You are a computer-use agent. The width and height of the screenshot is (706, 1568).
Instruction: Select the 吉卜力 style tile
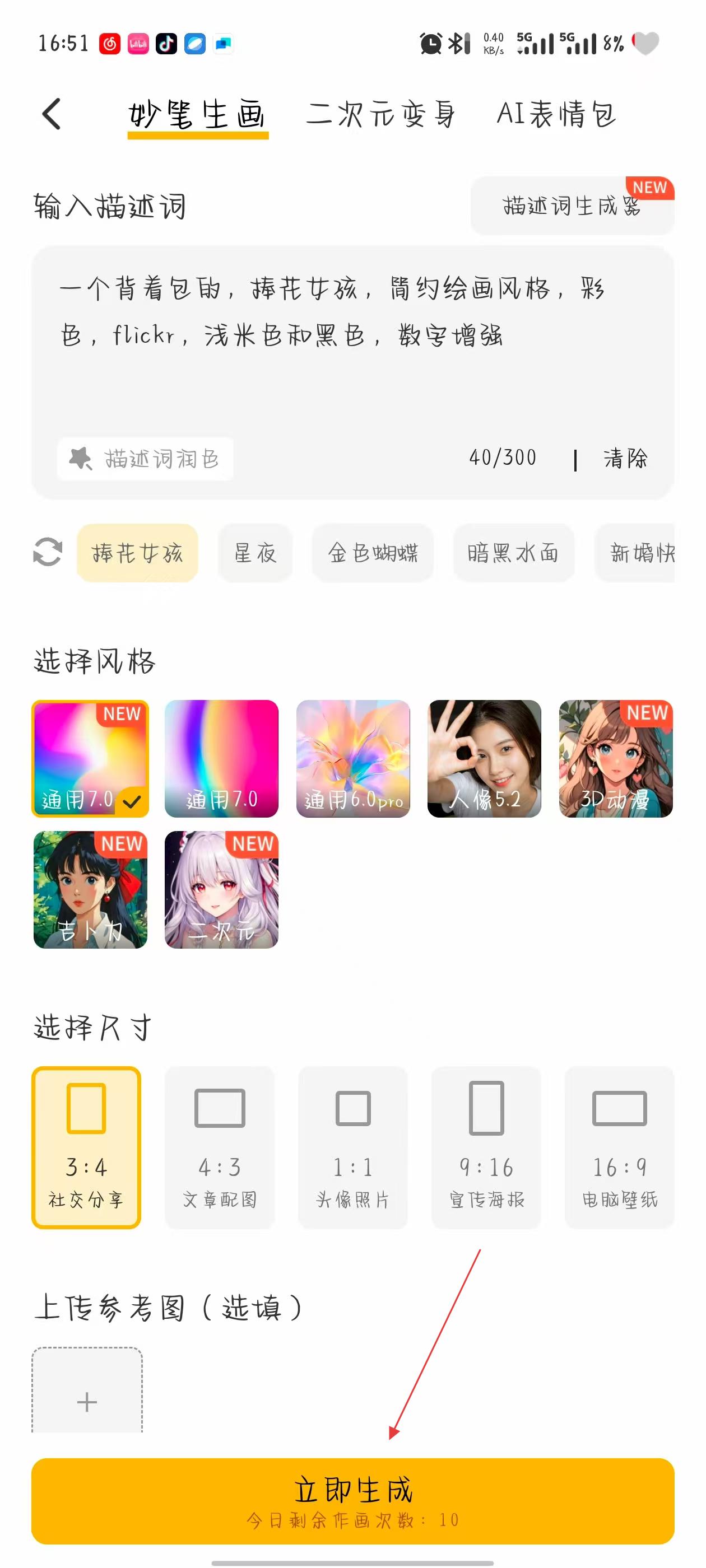[x=90, y=889]
